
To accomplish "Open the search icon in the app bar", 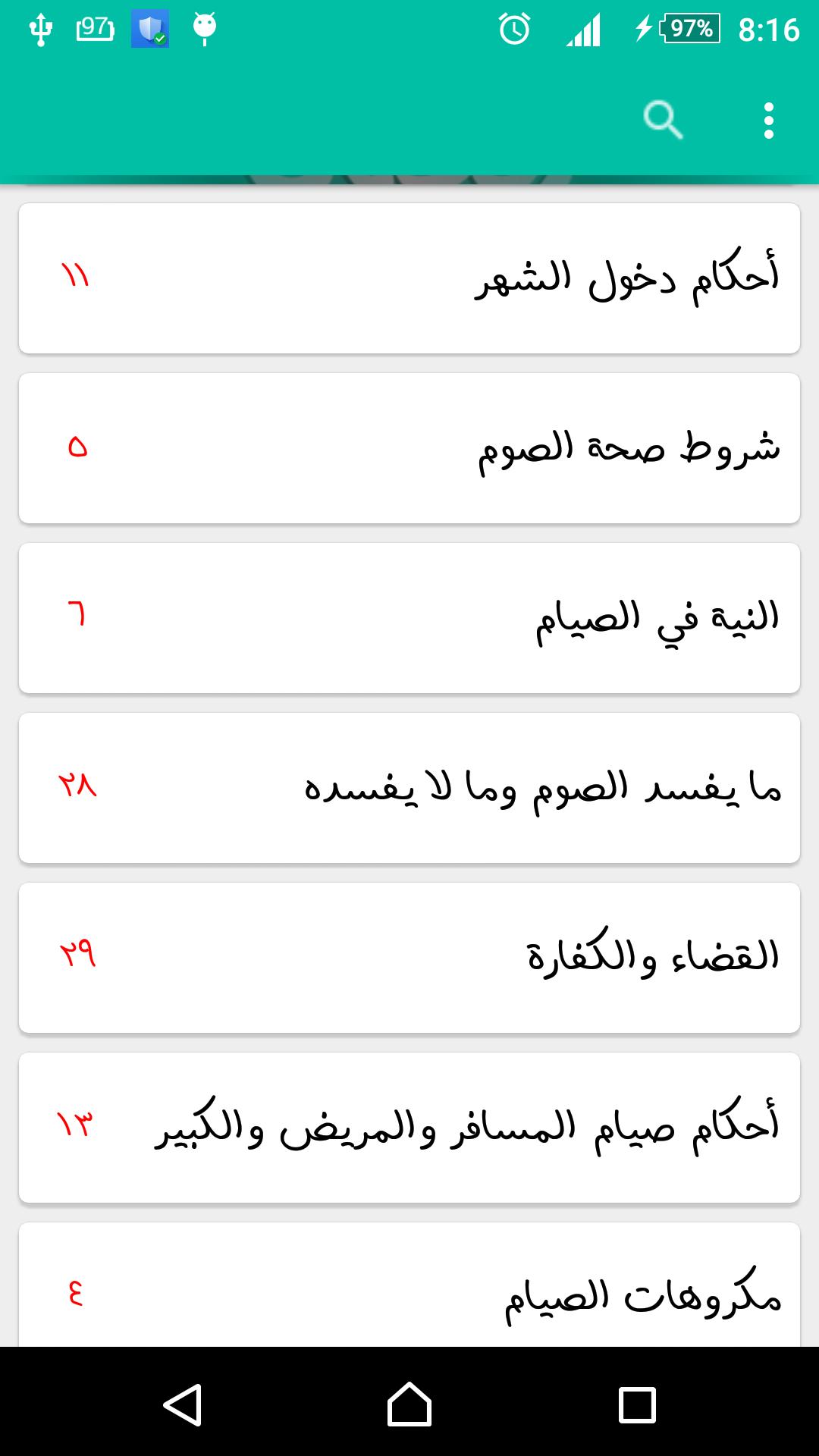I will pos(664,121).
